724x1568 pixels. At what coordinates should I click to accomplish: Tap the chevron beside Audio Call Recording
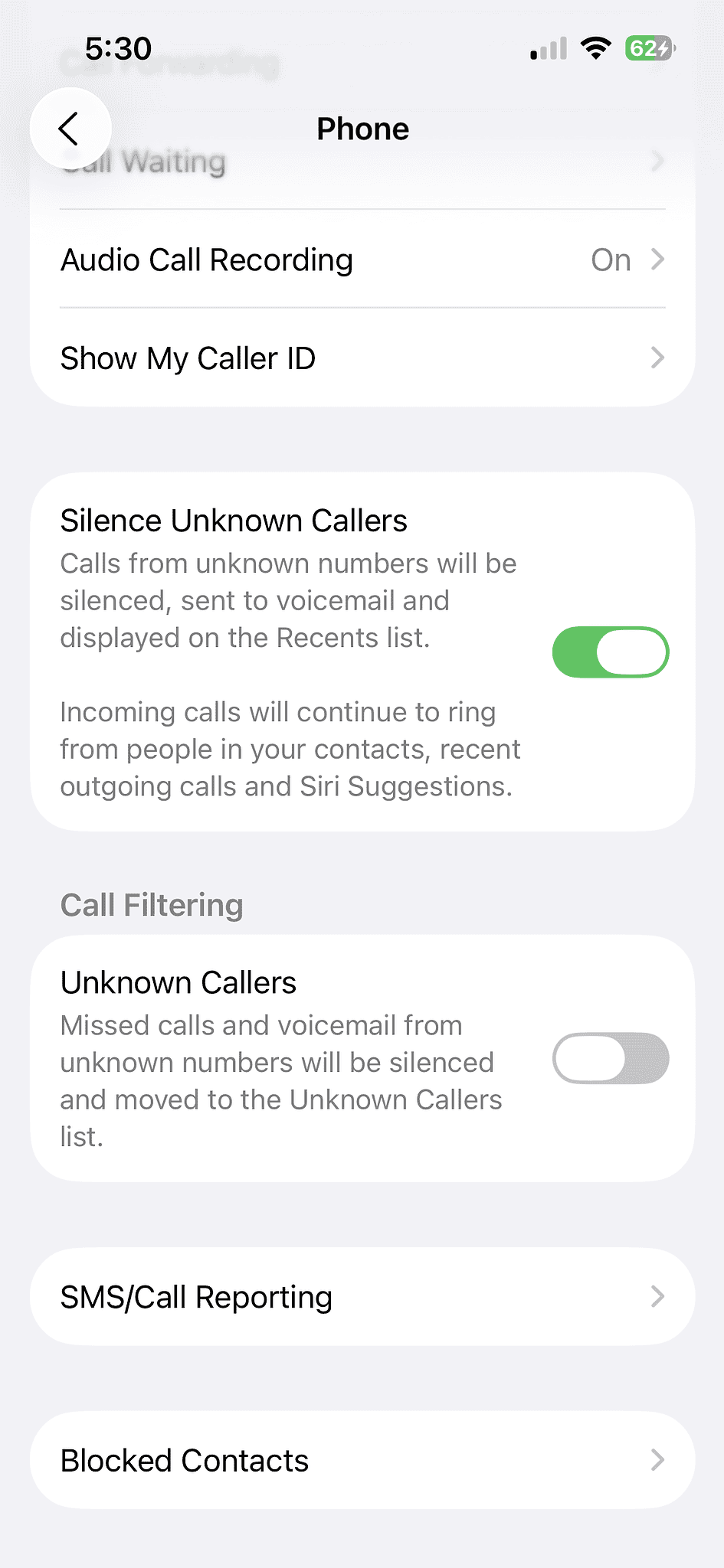pyautogui.click(x=657, y=260)
